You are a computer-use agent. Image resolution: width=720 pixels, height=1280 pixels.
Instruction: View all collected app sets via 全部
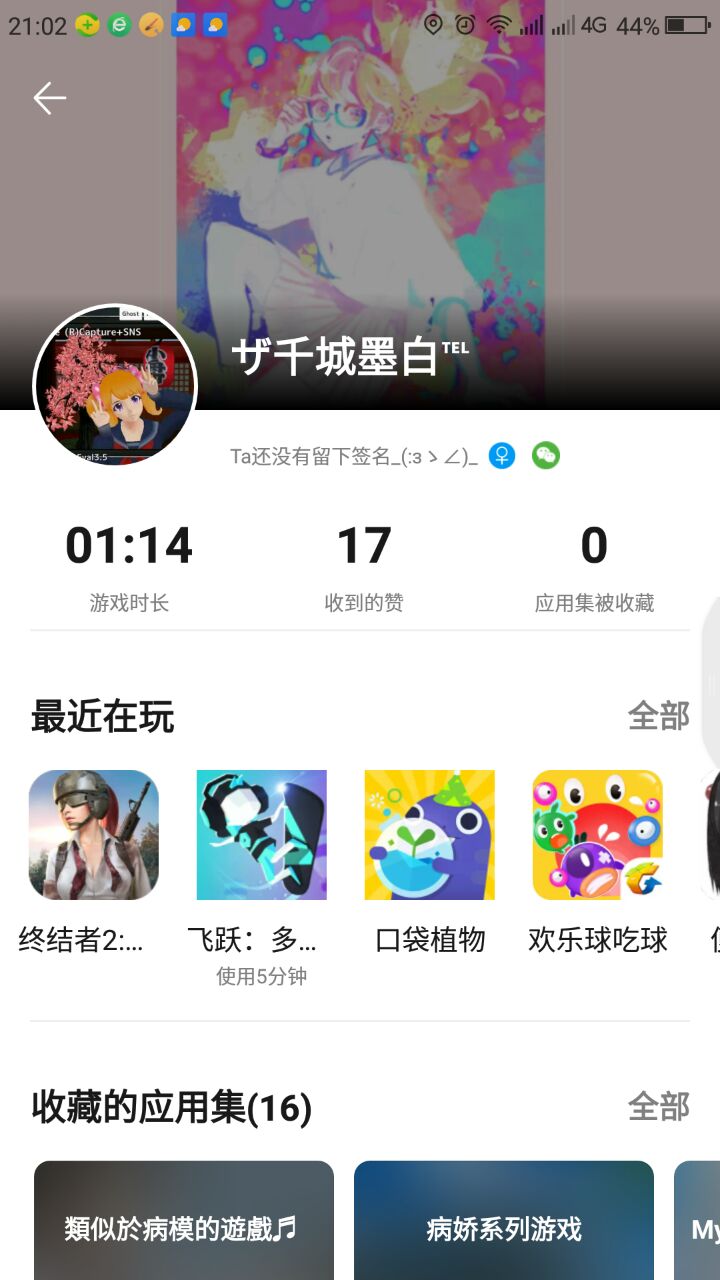(x=658, y=1106)
